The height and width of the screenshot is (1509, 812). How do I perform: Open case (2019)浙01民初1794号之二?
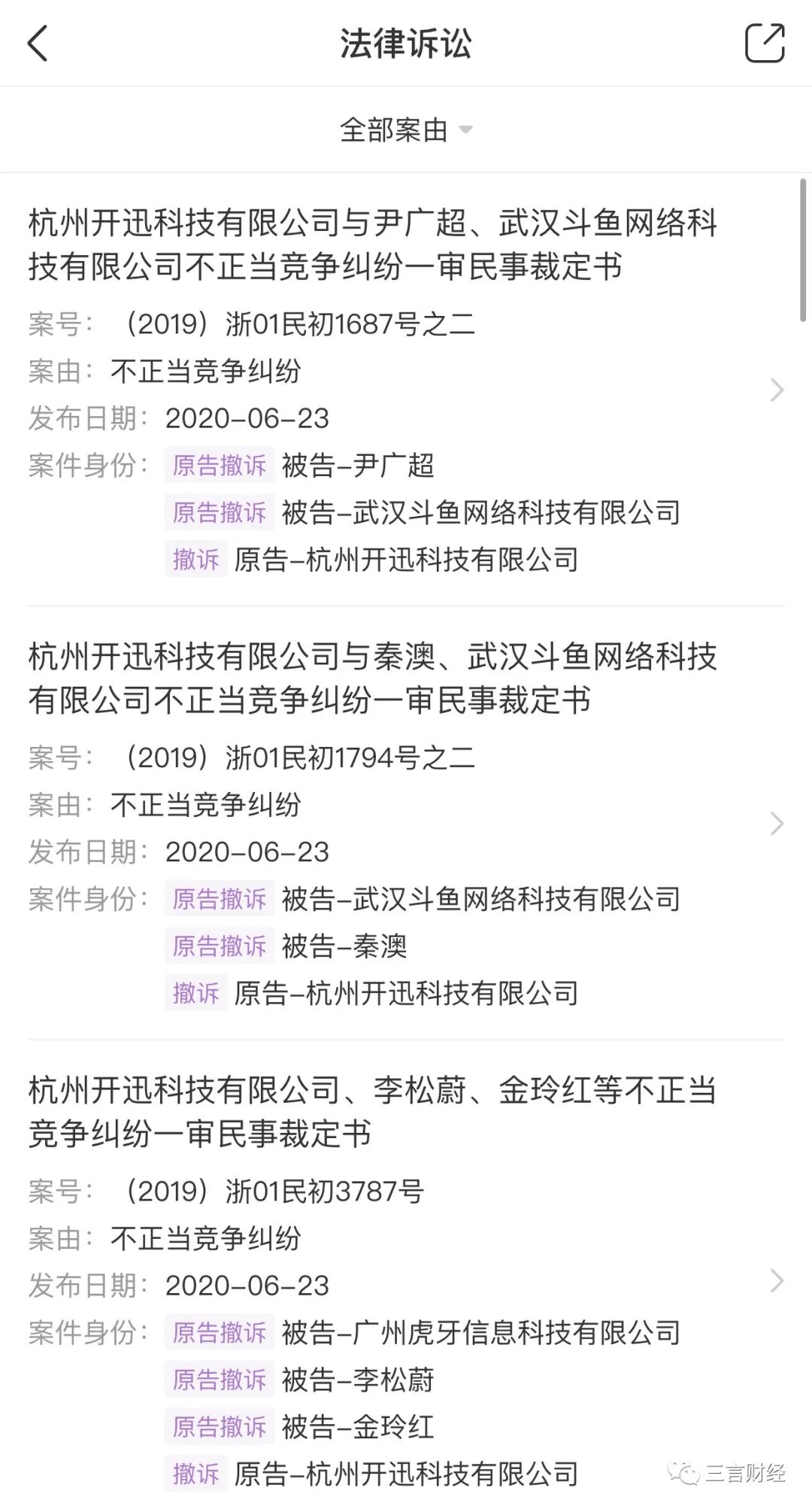[x=776, y=824]
